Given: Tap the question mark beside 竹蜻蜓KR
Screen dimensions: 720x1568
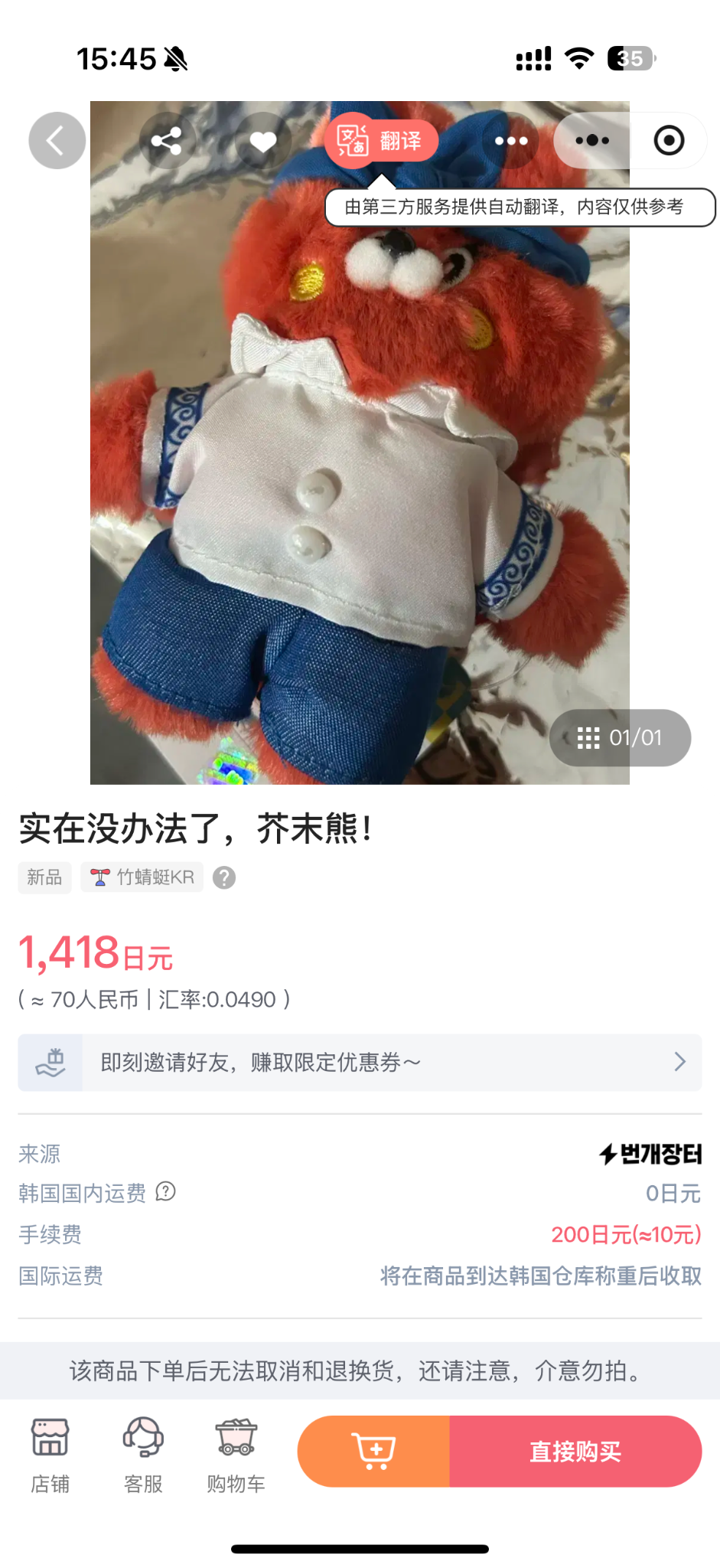Looking at the screenshot, I should (x=224, y=877).
